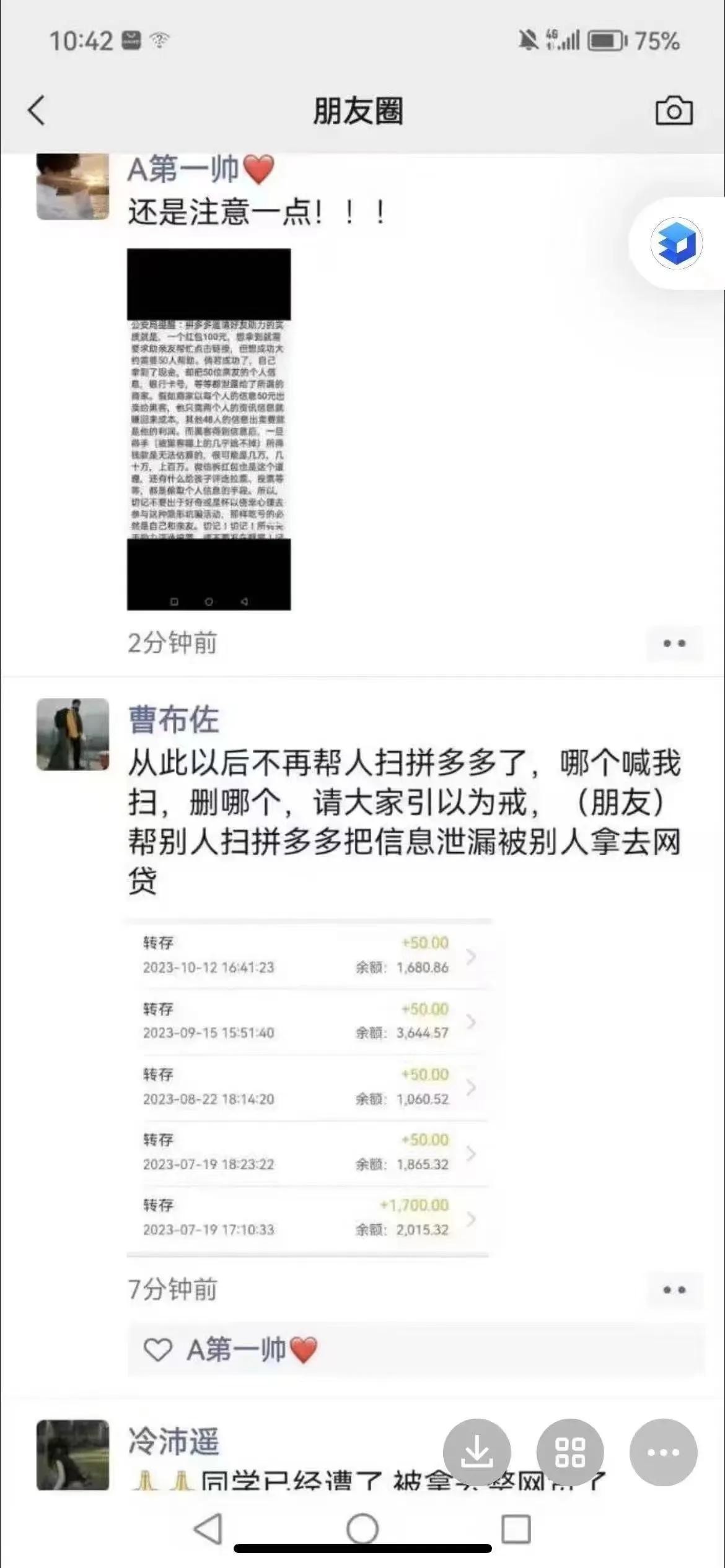Screen dimensions: 725x1568
Task: Tap 曹布佐's avatar
Action: coord(72,734)
